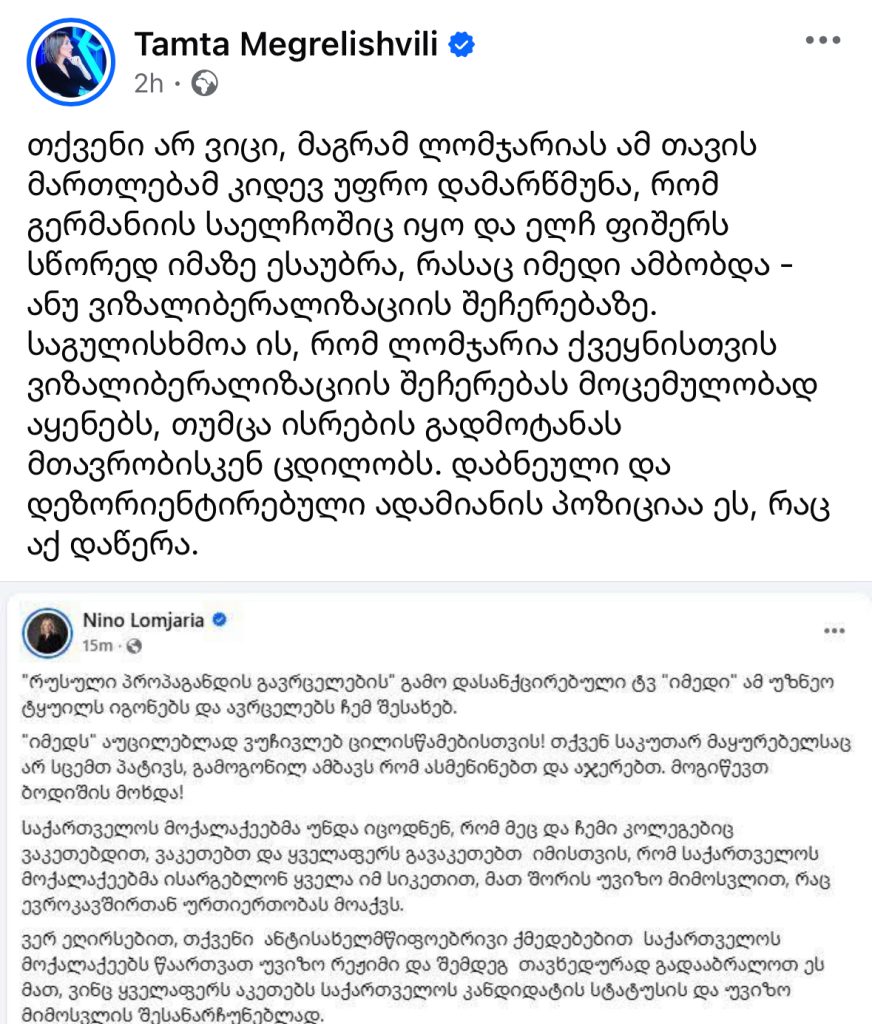Viewport: 872px width, 1024px height.
Task: Open Tamta Megrelishvili's profile picture
Action: pos(71,62)
